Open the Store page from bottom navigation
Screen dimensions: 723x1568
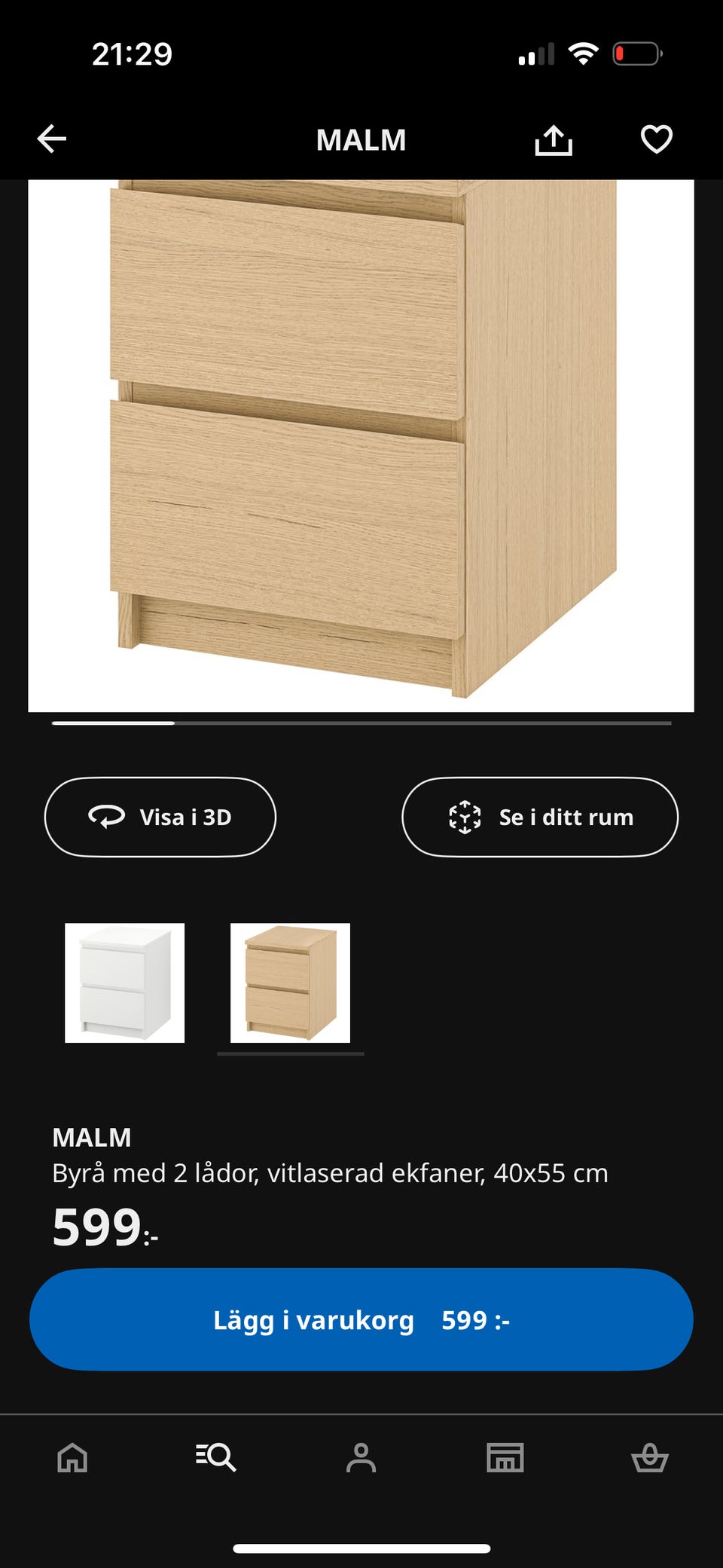[x=505, y=1459]
